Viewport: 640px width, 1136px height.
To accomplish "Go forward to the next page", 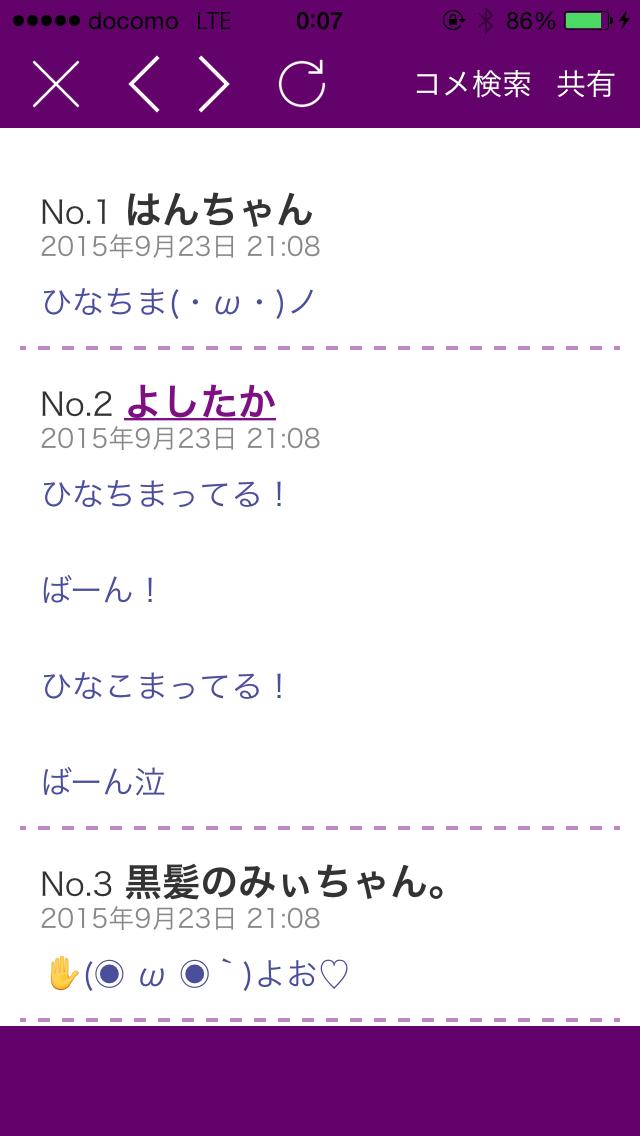I will (x=213, y=84).
